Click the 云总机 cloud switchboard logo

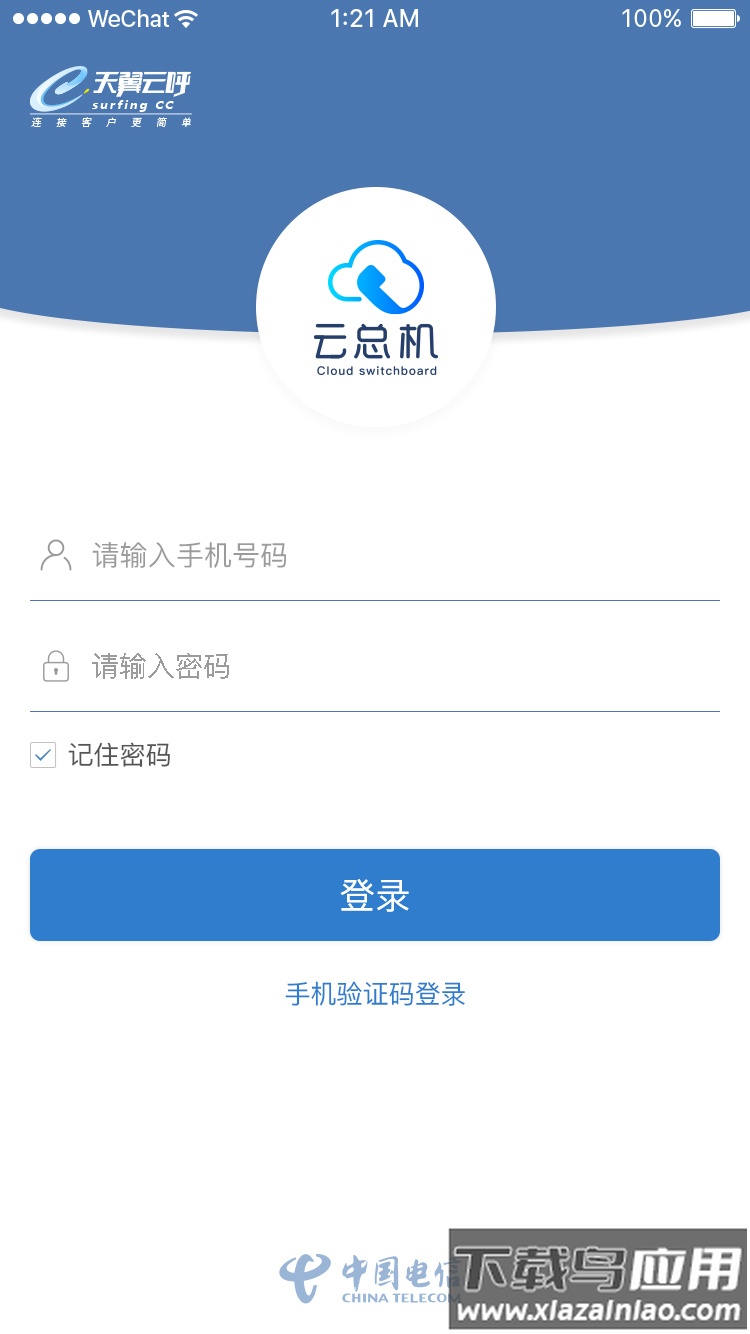point(375,305)
